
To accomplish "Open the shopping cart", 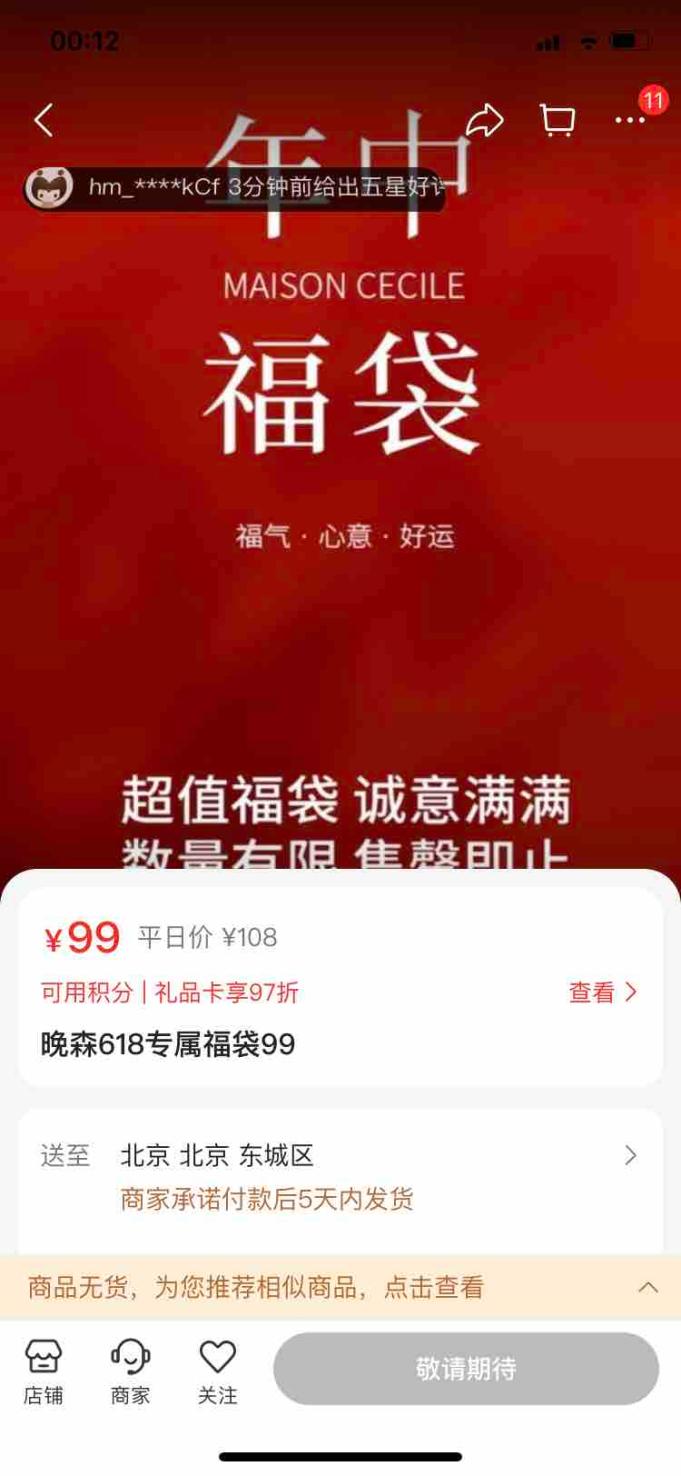I will click(557, 121).
